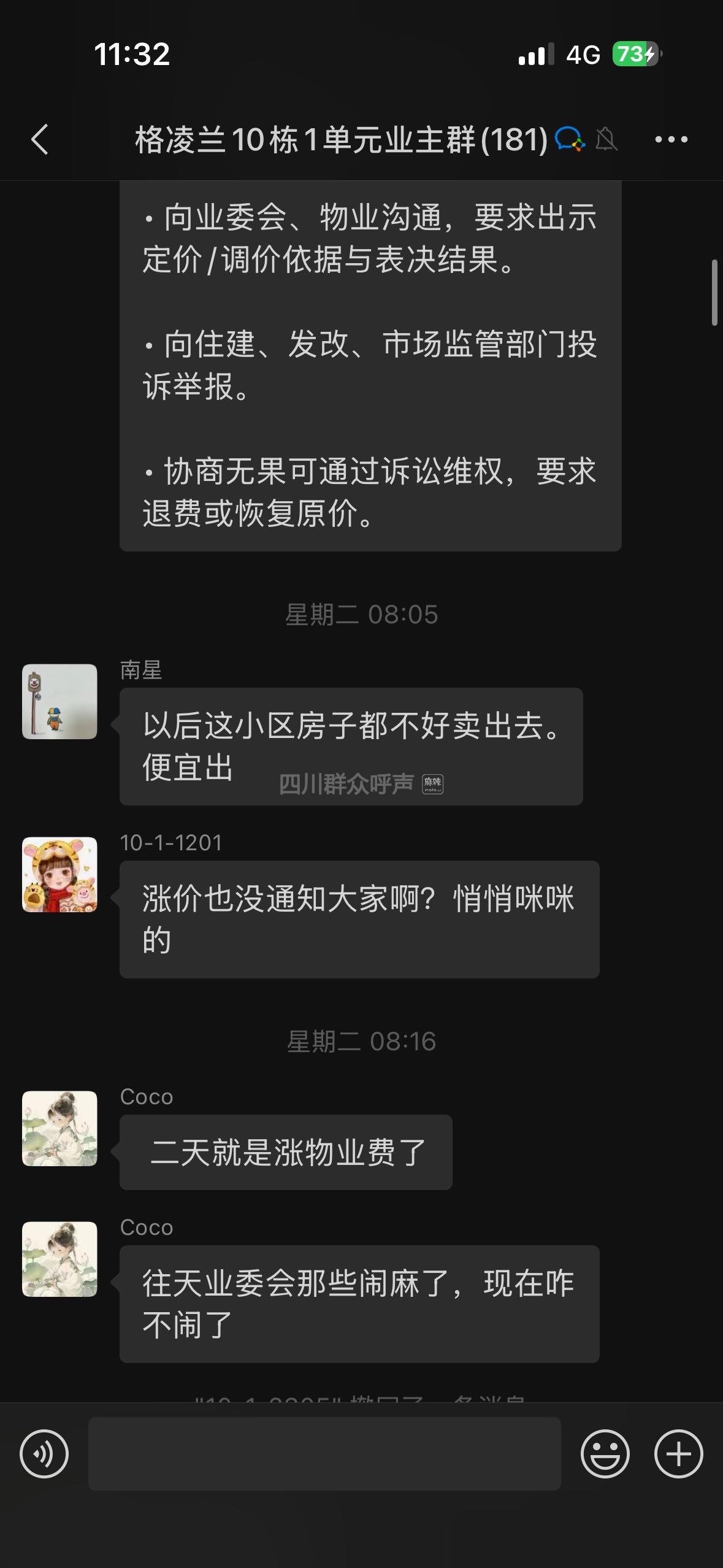Open the emoji picker

click(605, 1453)
